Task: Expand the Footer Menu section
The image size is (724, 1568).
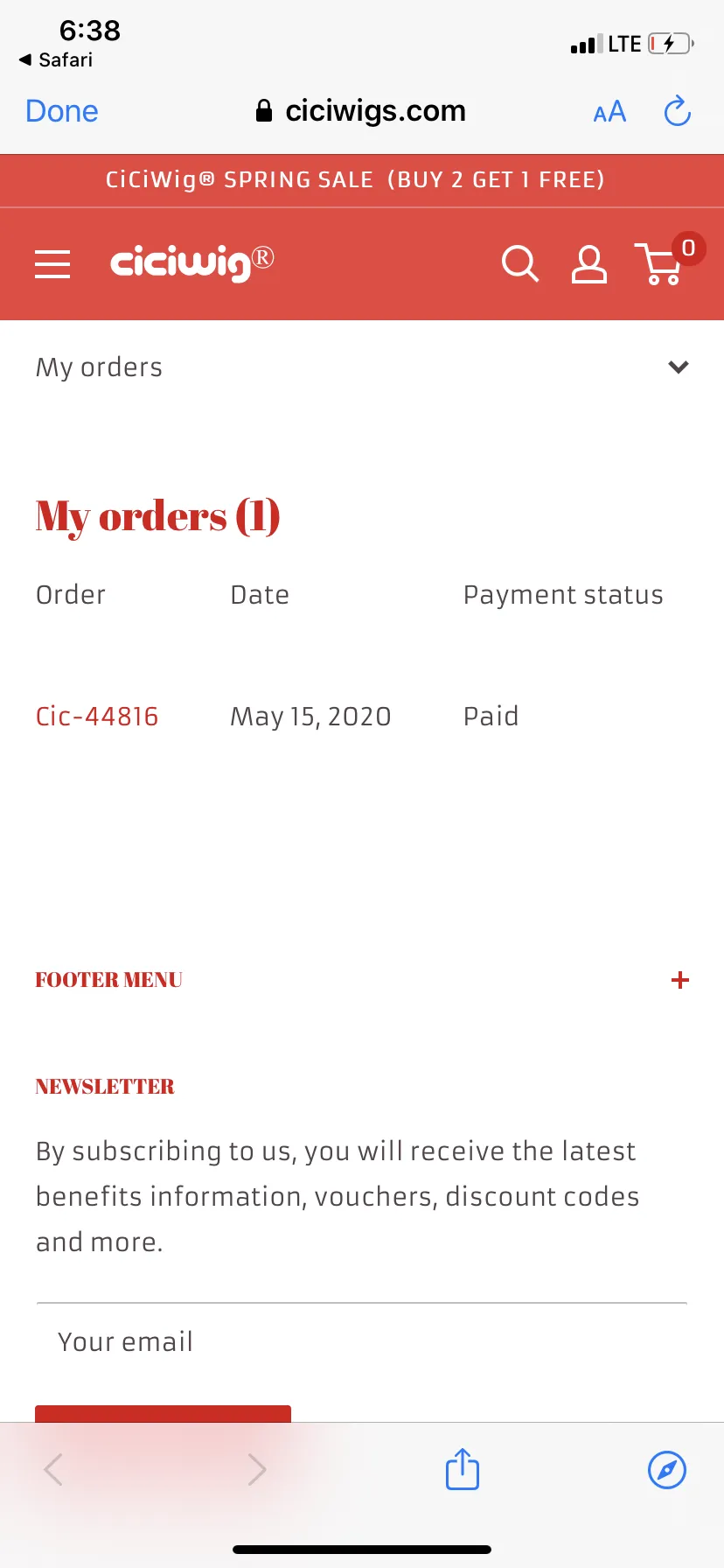Action: (x=362, y=980)
